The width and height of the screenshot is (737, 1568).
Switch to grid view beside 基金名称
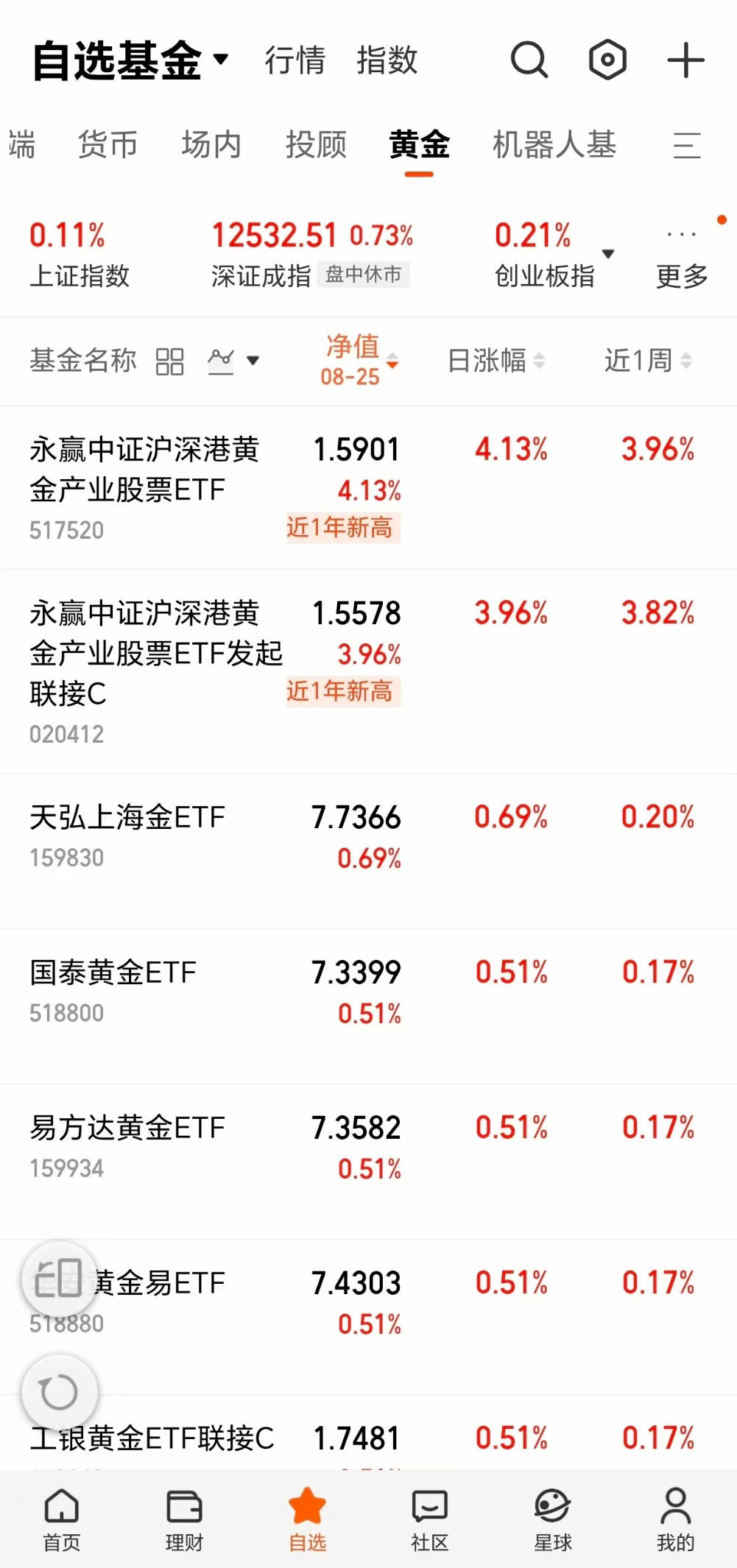click(170, 361)
